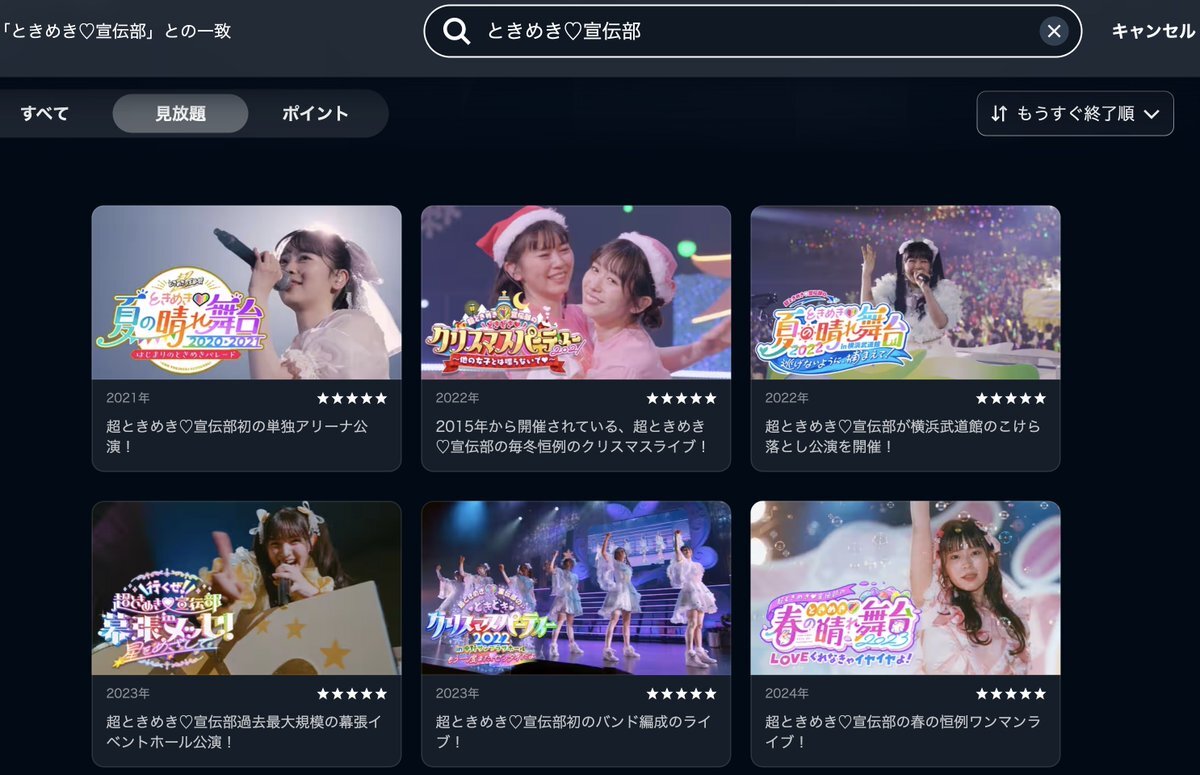Expand the もうすぐ終了順 sort dropdown
This screenshot has height=775, width=1200.
click(1074, 113)
